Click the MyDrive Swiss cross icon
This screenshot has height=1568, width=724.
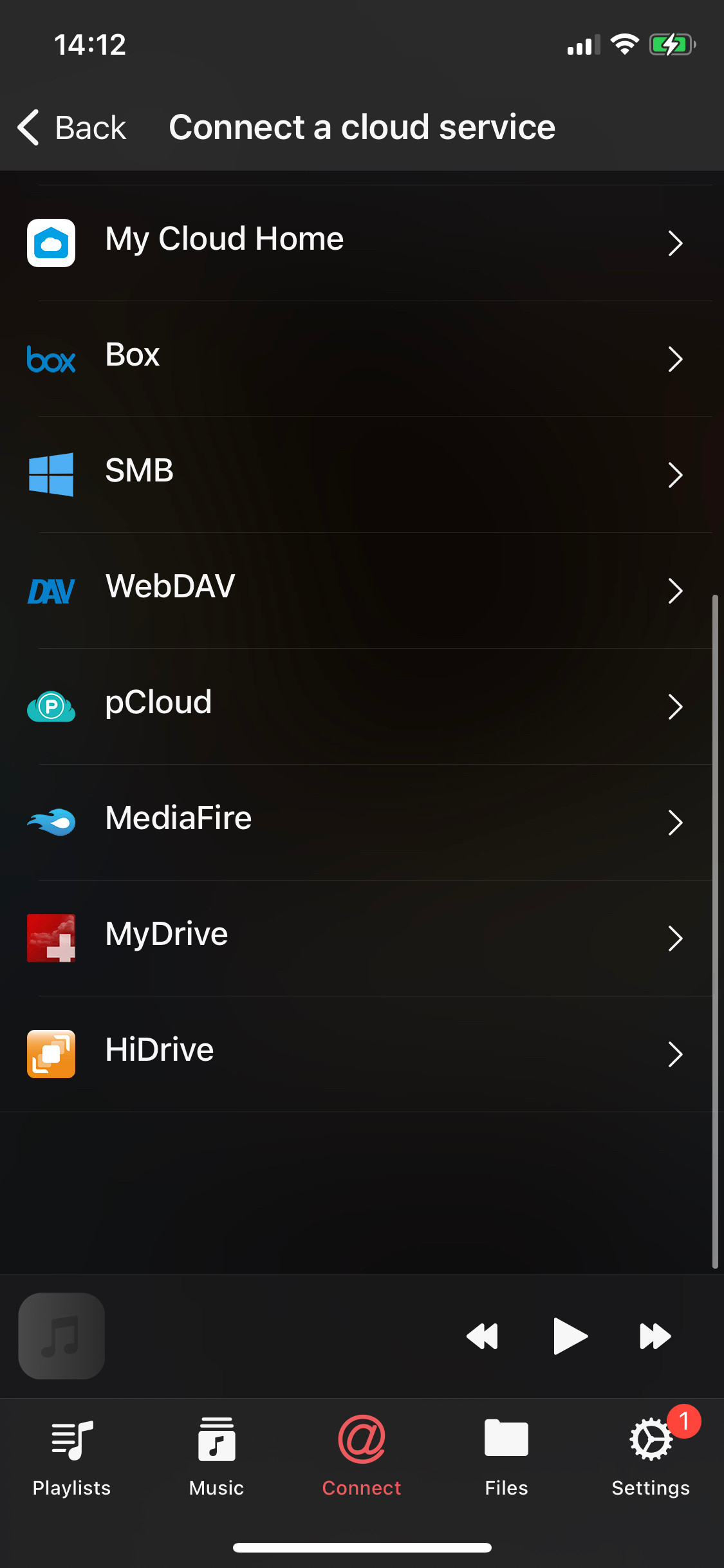(x=51, y=938)
